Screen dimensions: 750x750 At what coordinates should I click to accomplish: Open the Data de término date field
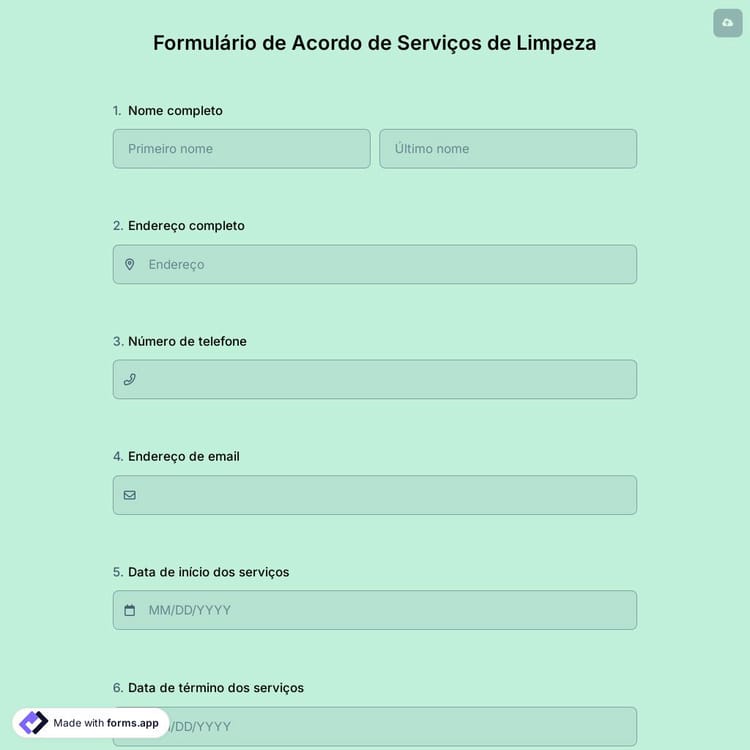click(x=400, y=726)
